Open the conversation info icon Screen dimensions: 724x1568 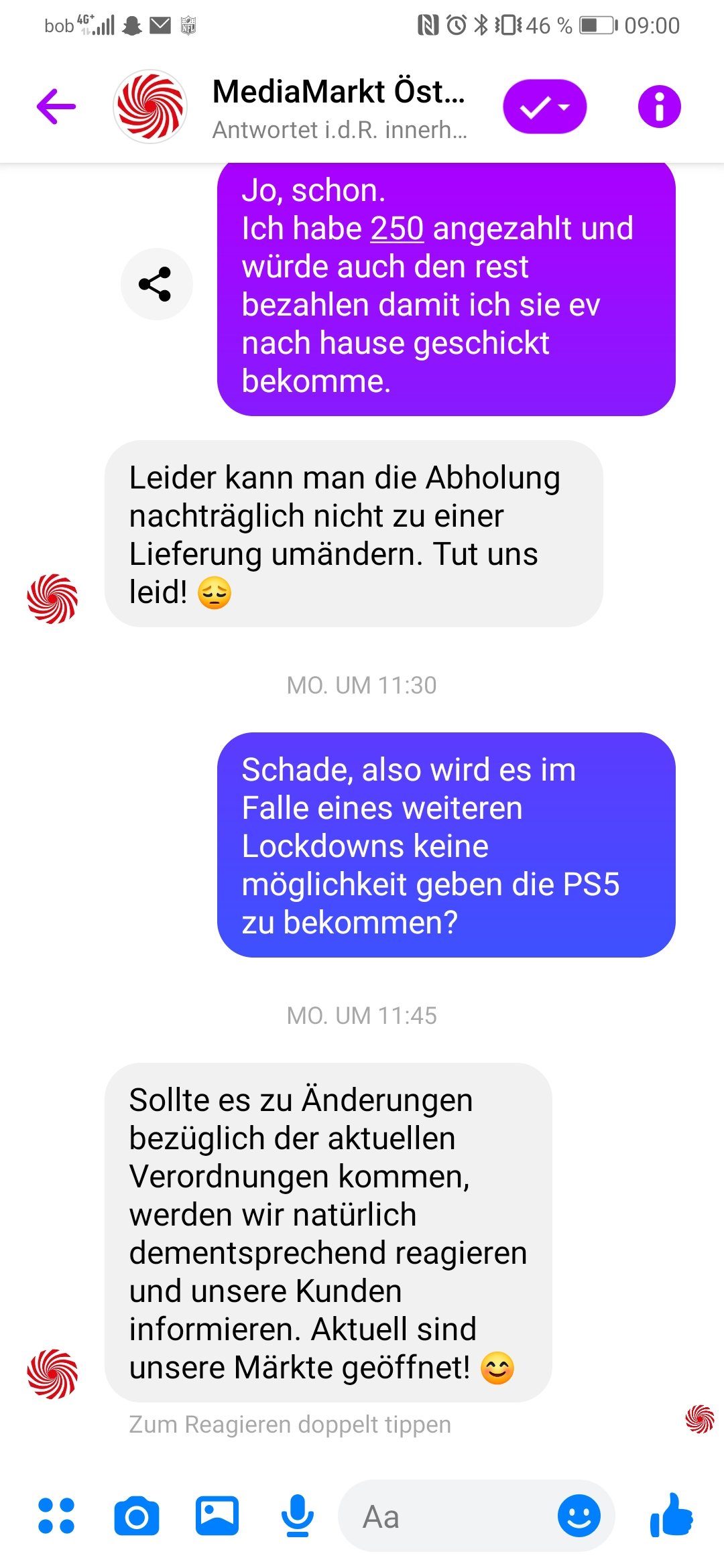coord(659,107)
